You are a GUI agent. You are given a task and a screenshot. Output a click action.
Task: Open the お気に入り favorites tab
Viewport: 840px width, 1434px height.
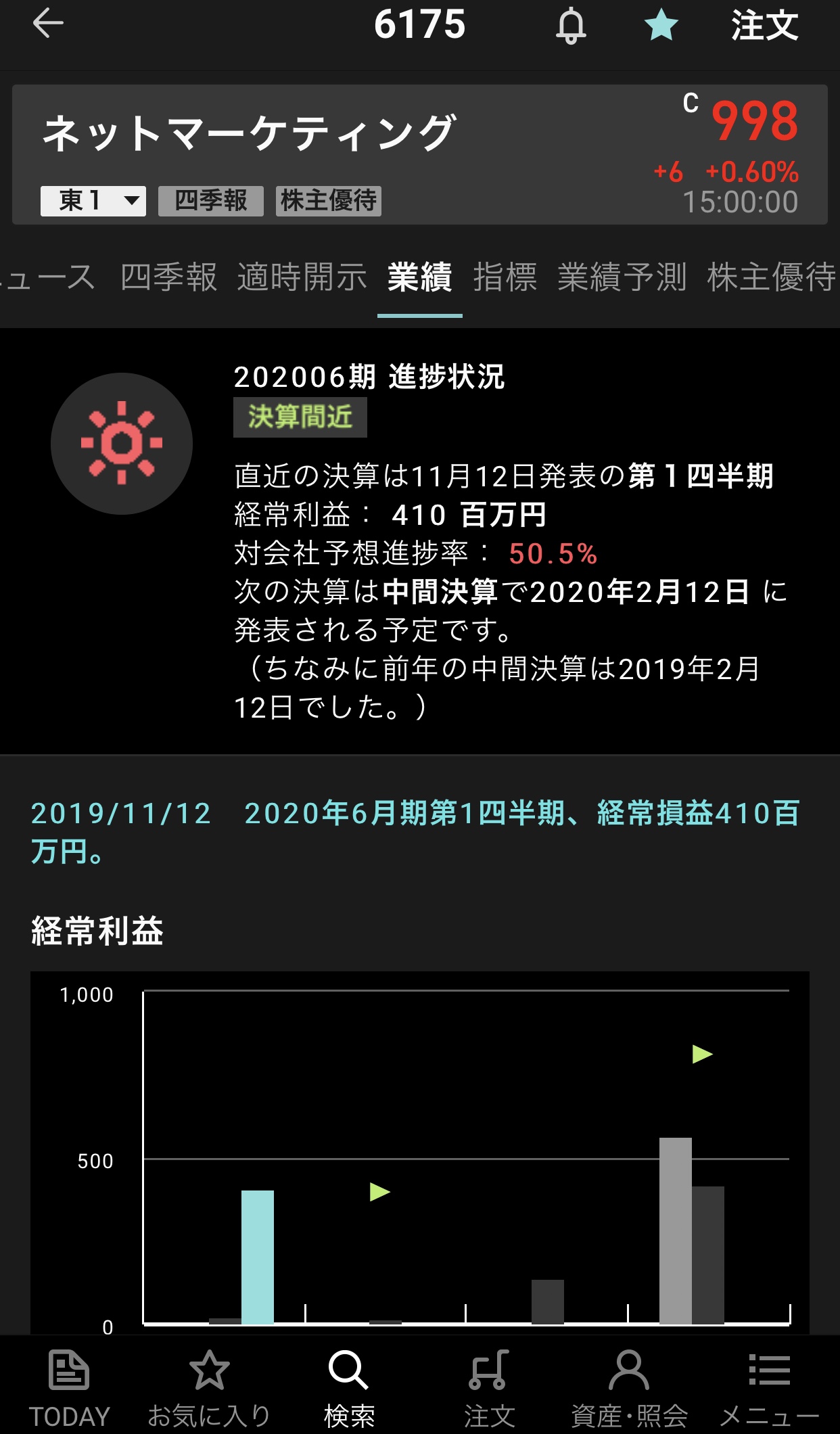(209, 1387)
